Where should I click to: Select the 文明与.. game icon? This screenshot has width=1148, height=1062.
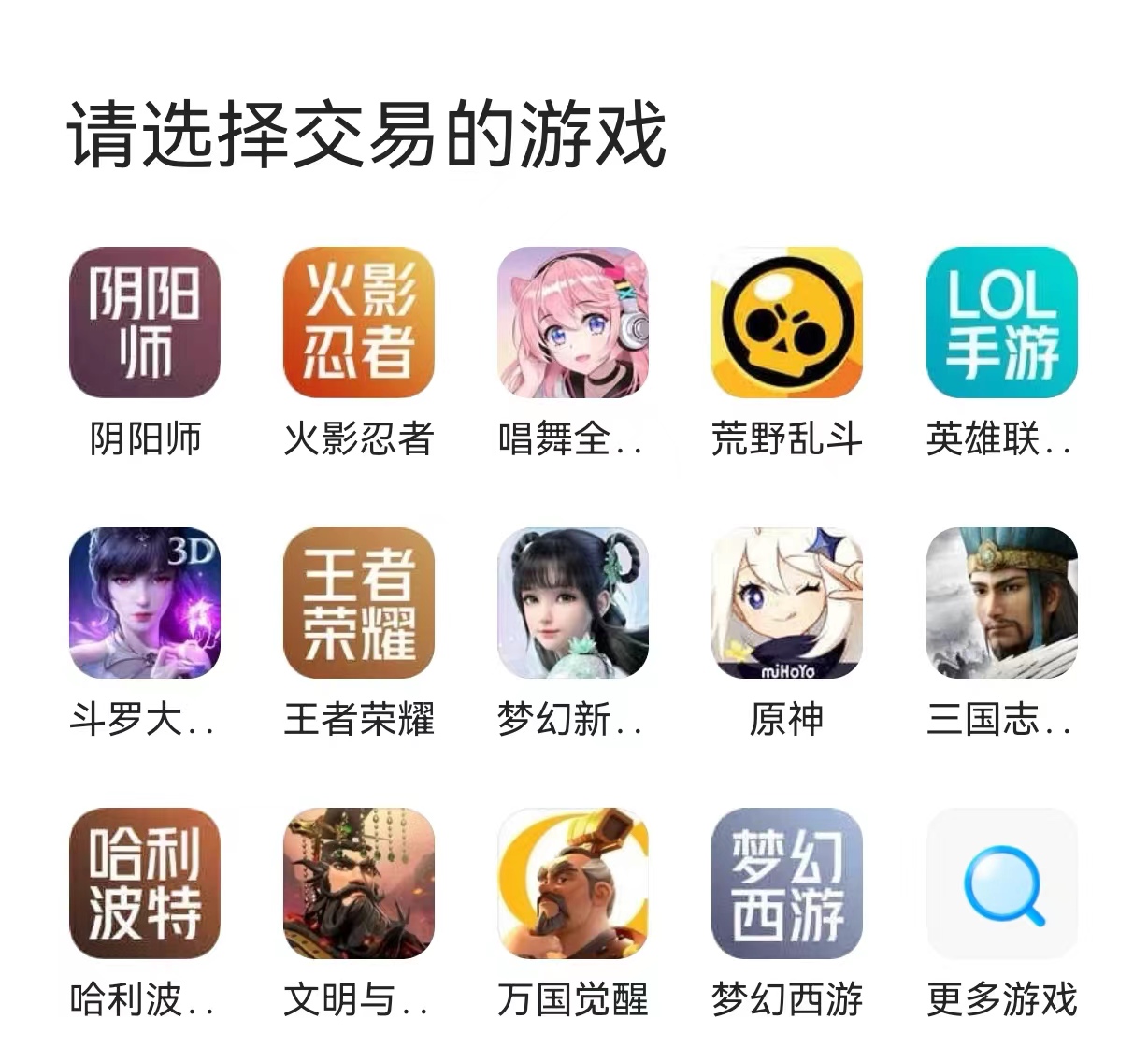tap(359, 883)
